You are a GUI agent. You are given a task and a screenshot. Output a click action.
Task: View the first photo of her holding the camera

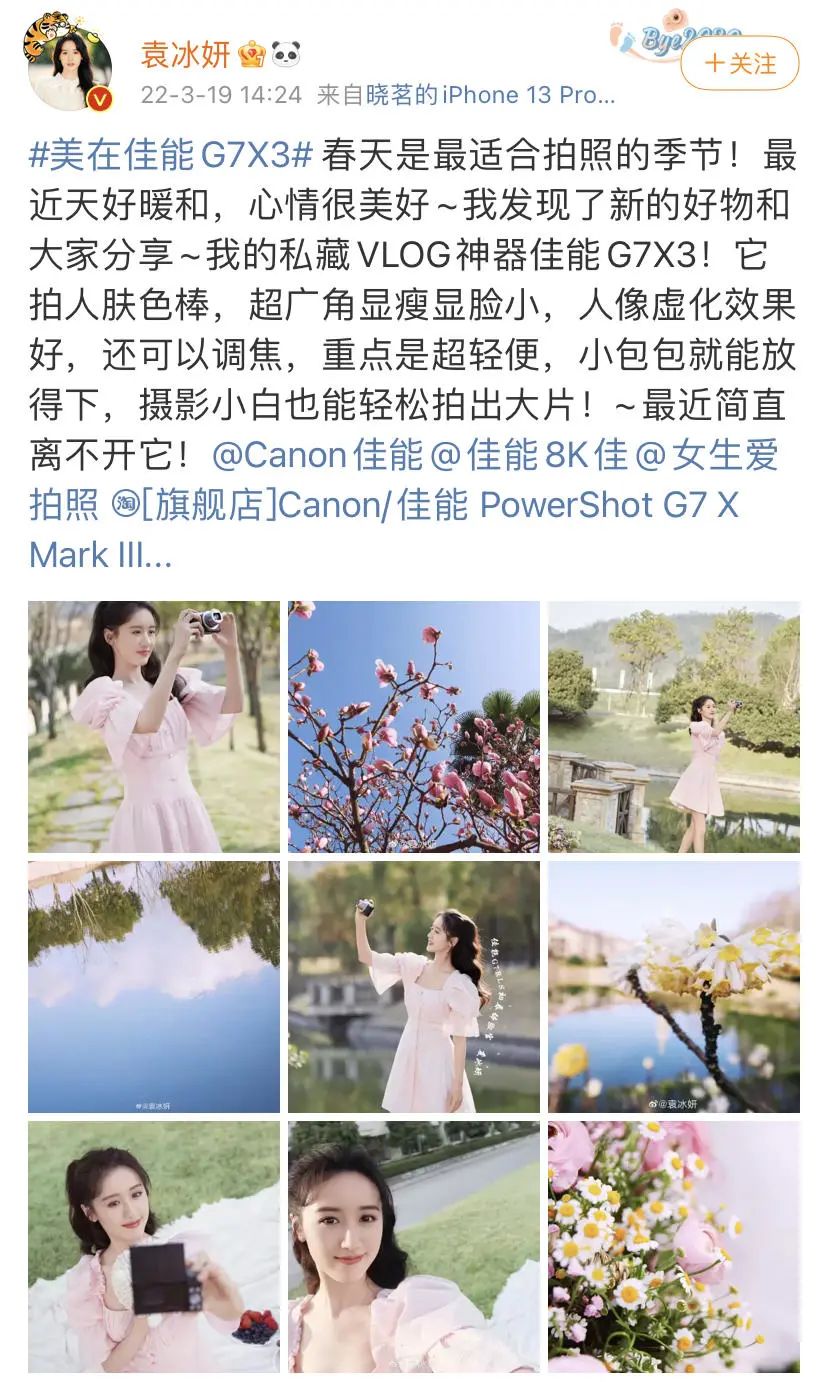click(154, 727)
